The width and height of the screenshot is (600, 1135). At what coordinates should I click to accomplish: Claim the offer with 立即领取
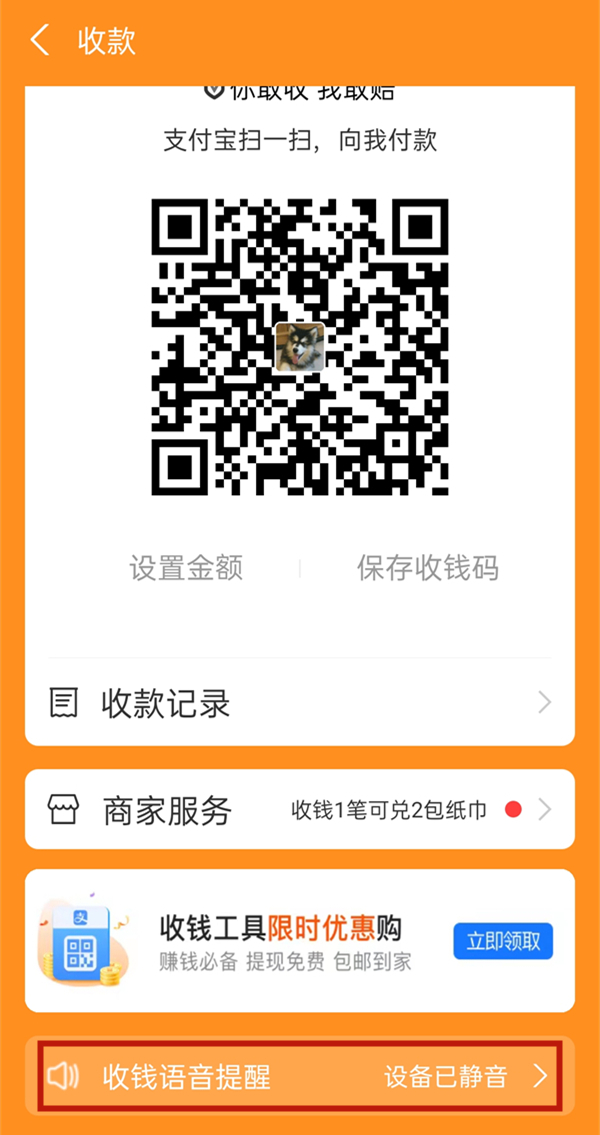tap(503, 941)
